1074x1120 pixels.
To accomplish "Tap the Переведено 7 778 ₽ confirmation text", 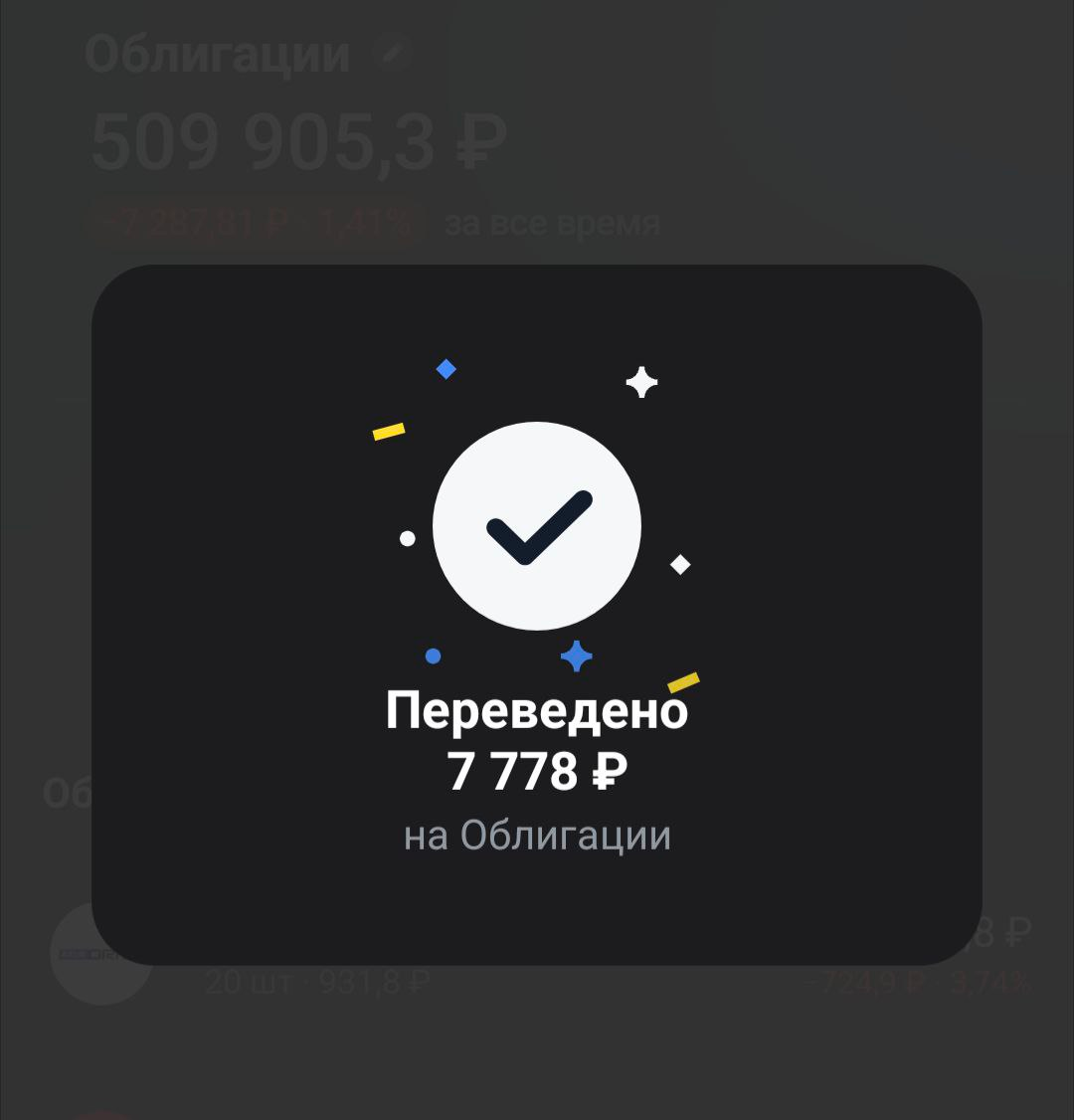I will (x=538, y=739).
